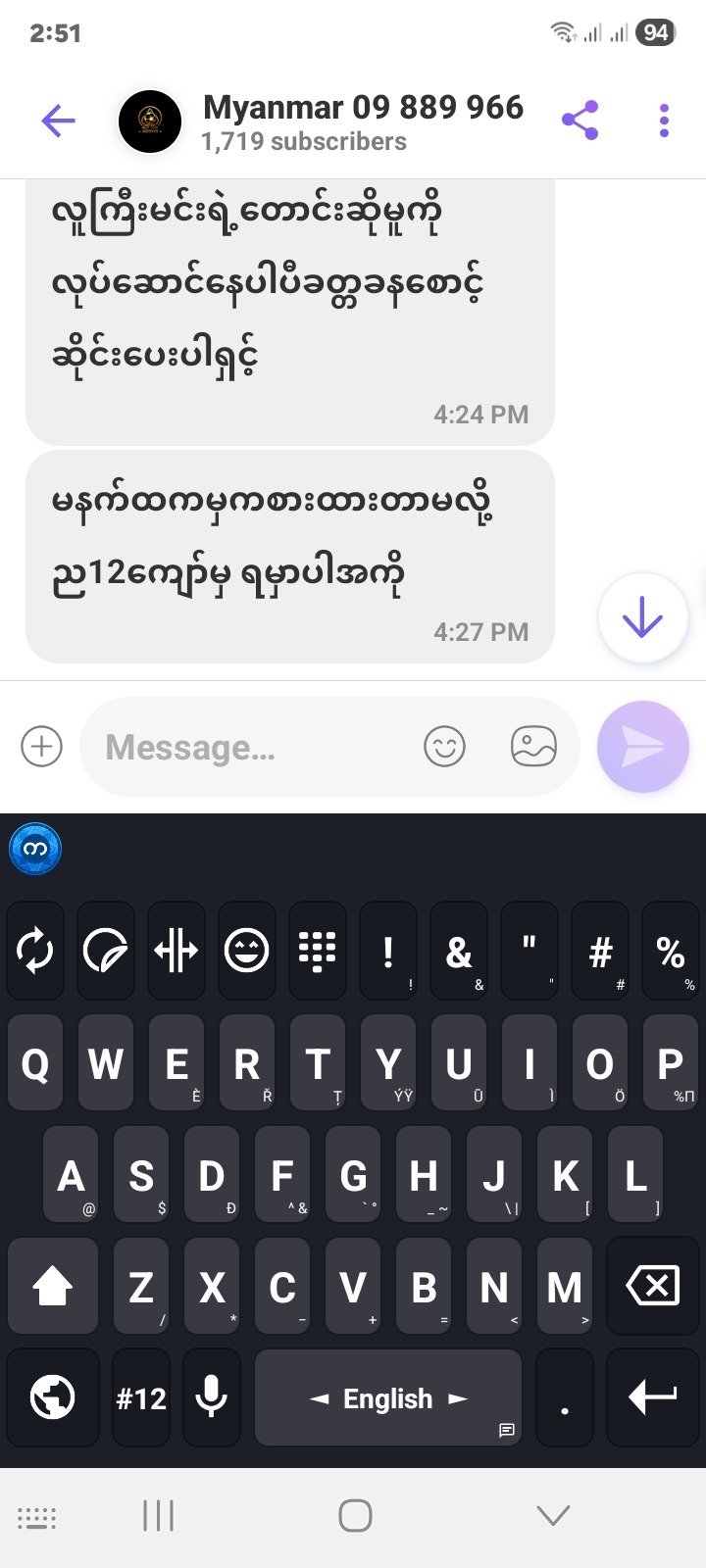Tap the enter key on keyboard
The height and width of the screenshot is (1568, 706).
pyautogui.click(x=652, y=1397)
